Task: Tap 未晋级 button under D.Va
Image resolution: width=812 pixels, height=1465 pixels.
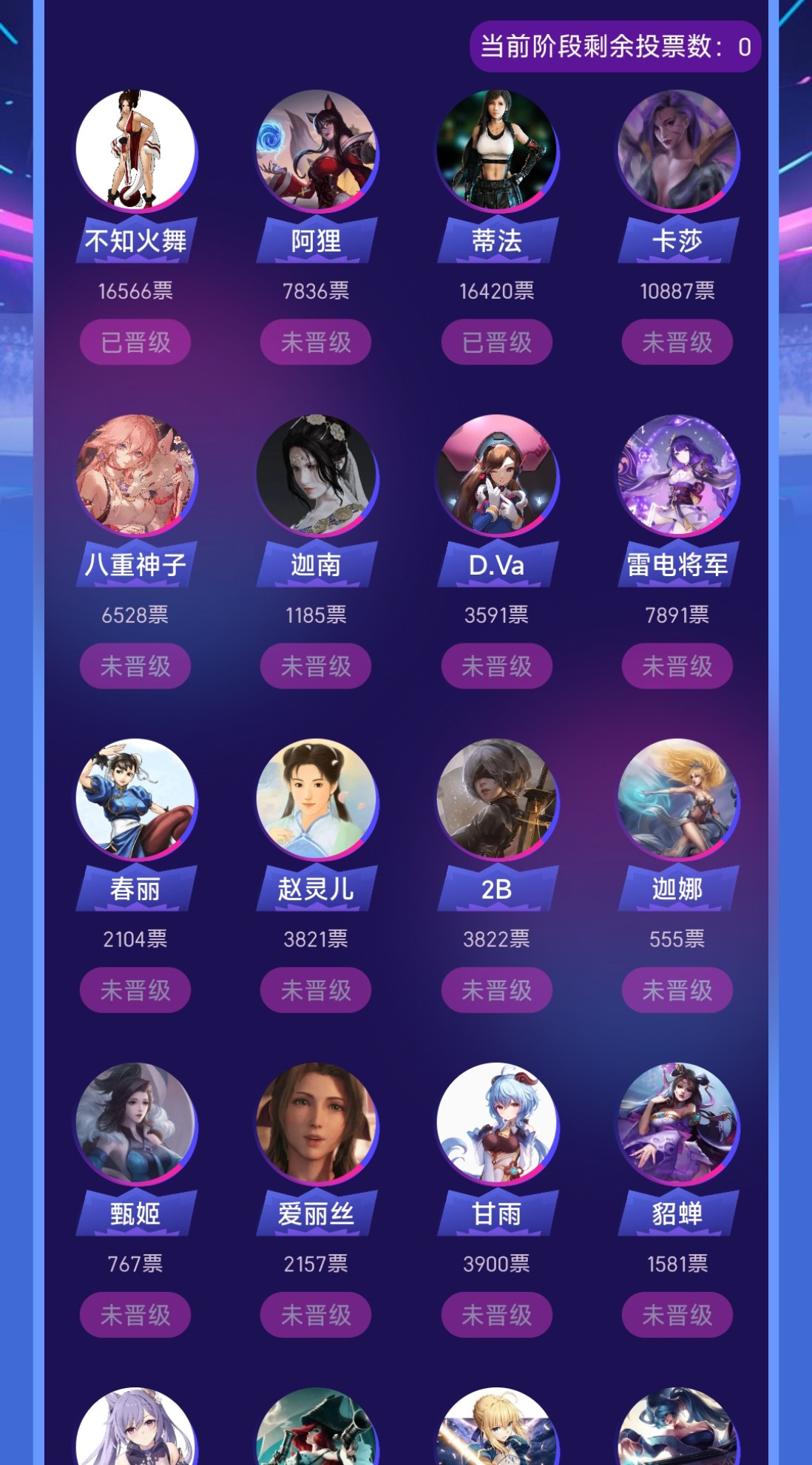Action: click(496, 666)
